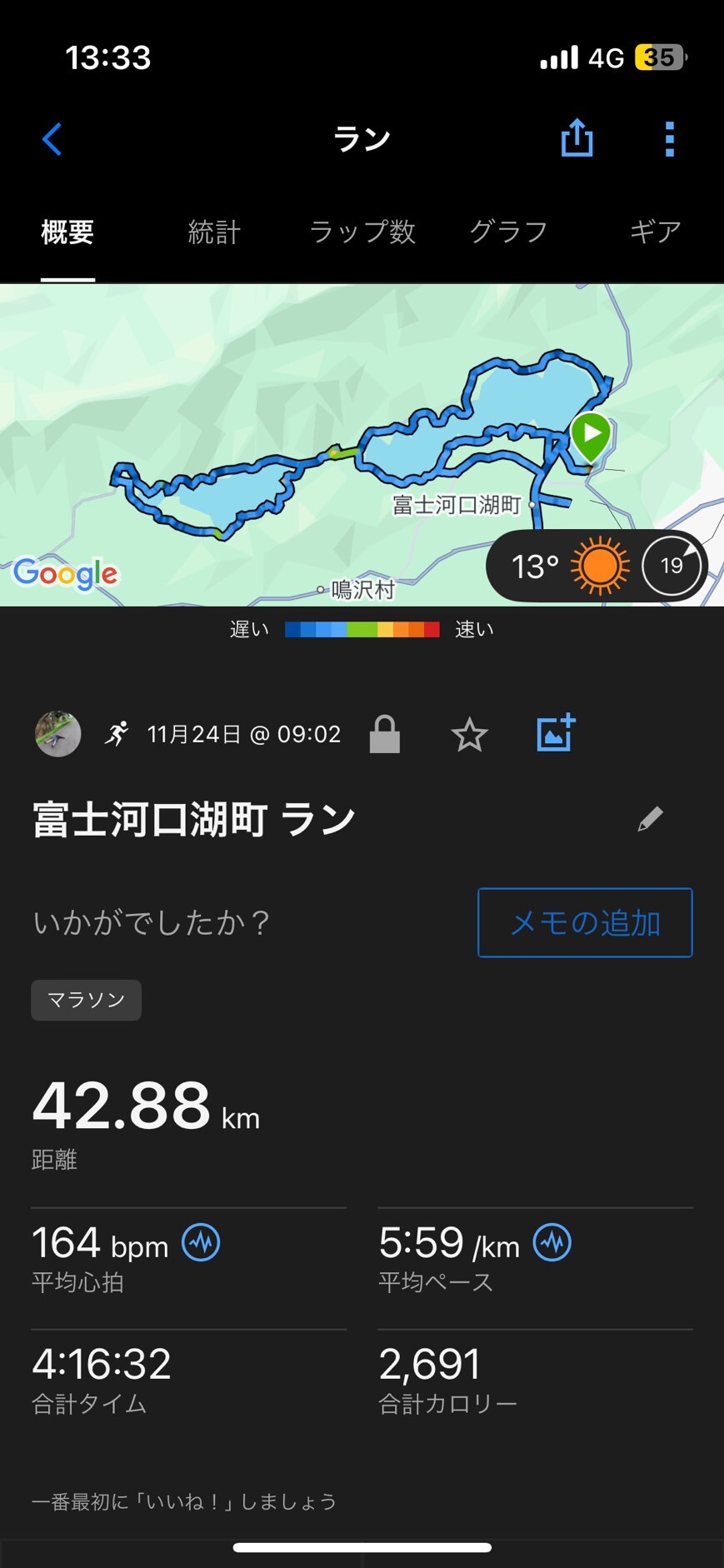Viewport: 724px width, 1568px height.
Task: Open the 13° weather details badge
Action: point(596,567)
